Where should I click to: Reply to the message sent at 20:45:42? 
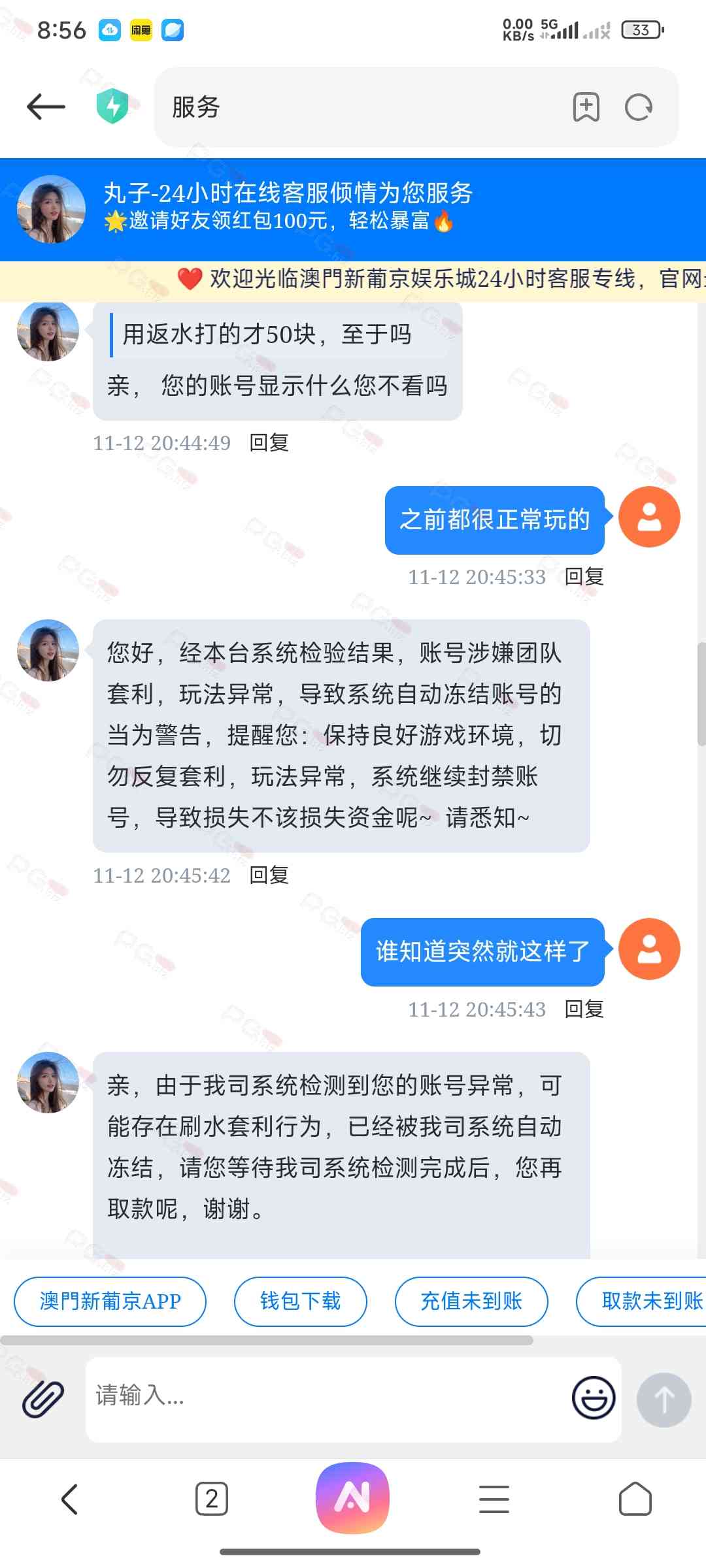[269, 875]
